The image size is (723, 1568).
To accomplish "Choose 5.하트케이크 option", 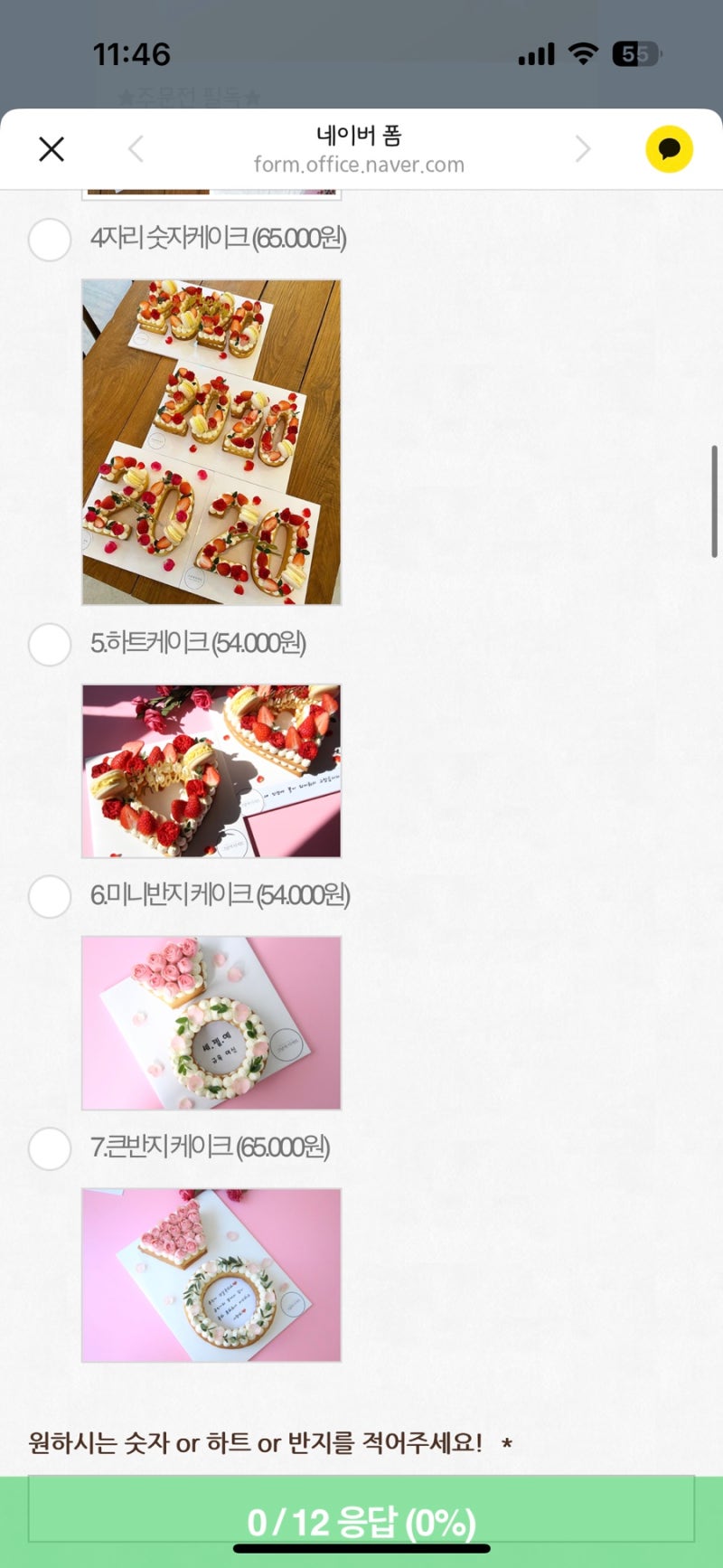I will [x=50, y=645].
